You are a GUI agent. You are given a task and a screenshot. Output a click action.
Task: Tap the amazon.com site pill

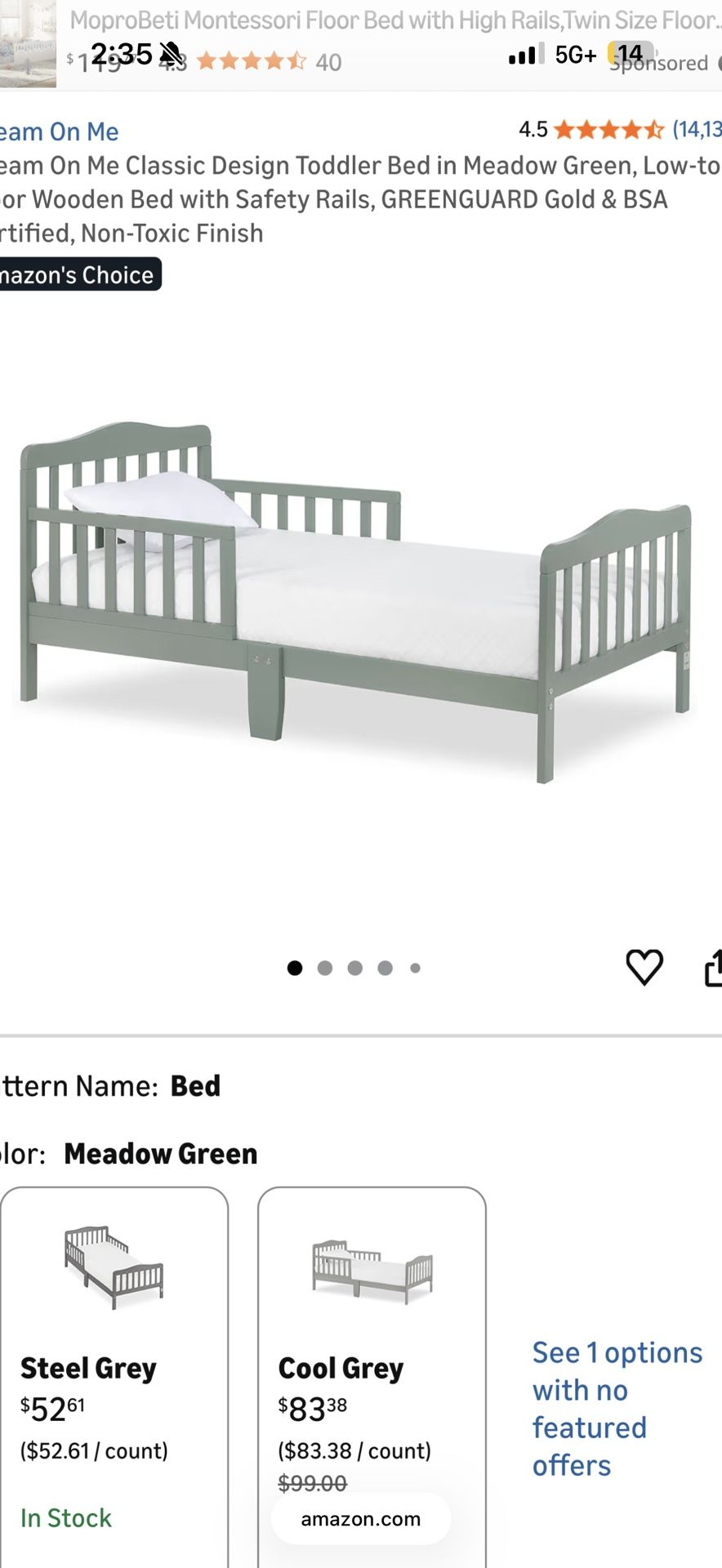point(360,1519)
